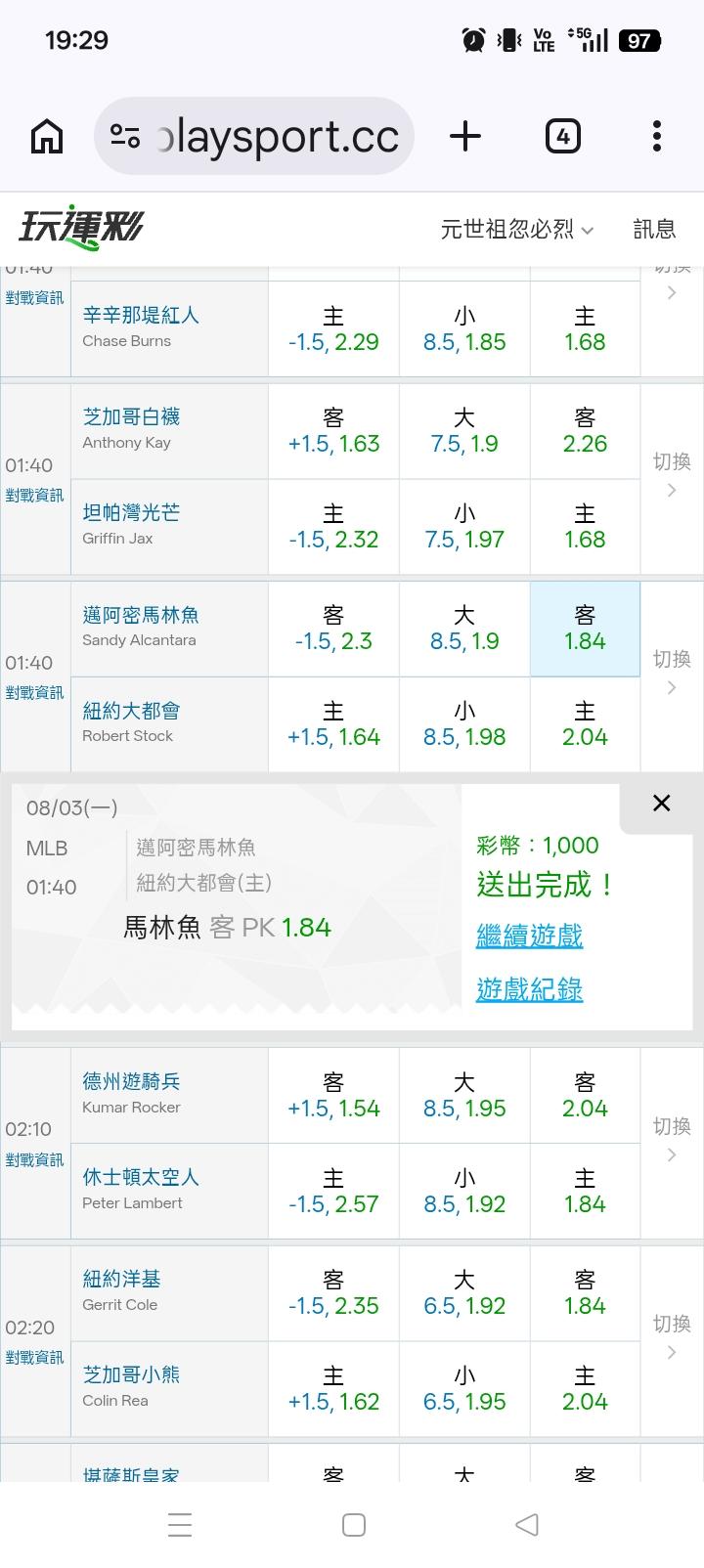
Task: Open the 坦帕灣光芒 team link
Action: (x=131, y=513)
